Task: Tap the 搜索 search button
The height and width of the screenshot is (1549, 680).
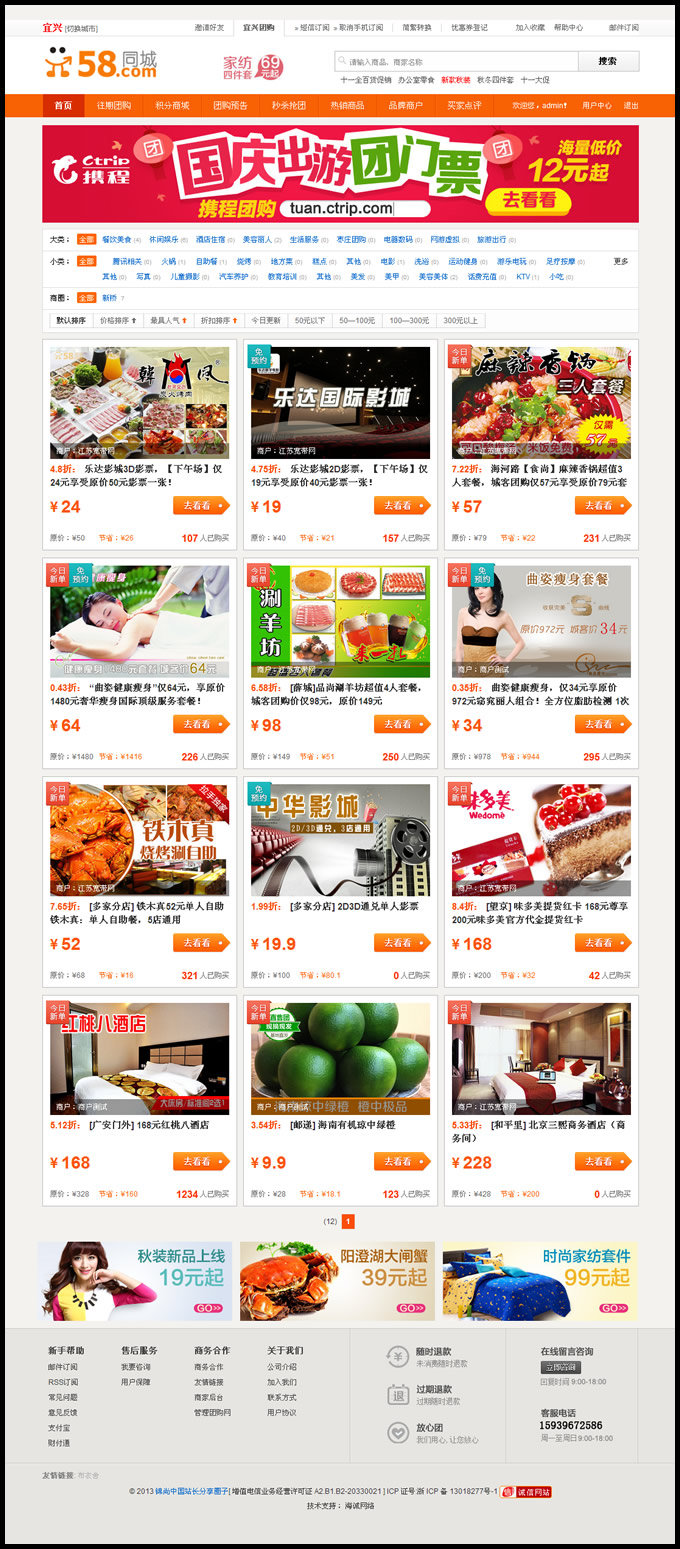Action: tap(608, 62)
